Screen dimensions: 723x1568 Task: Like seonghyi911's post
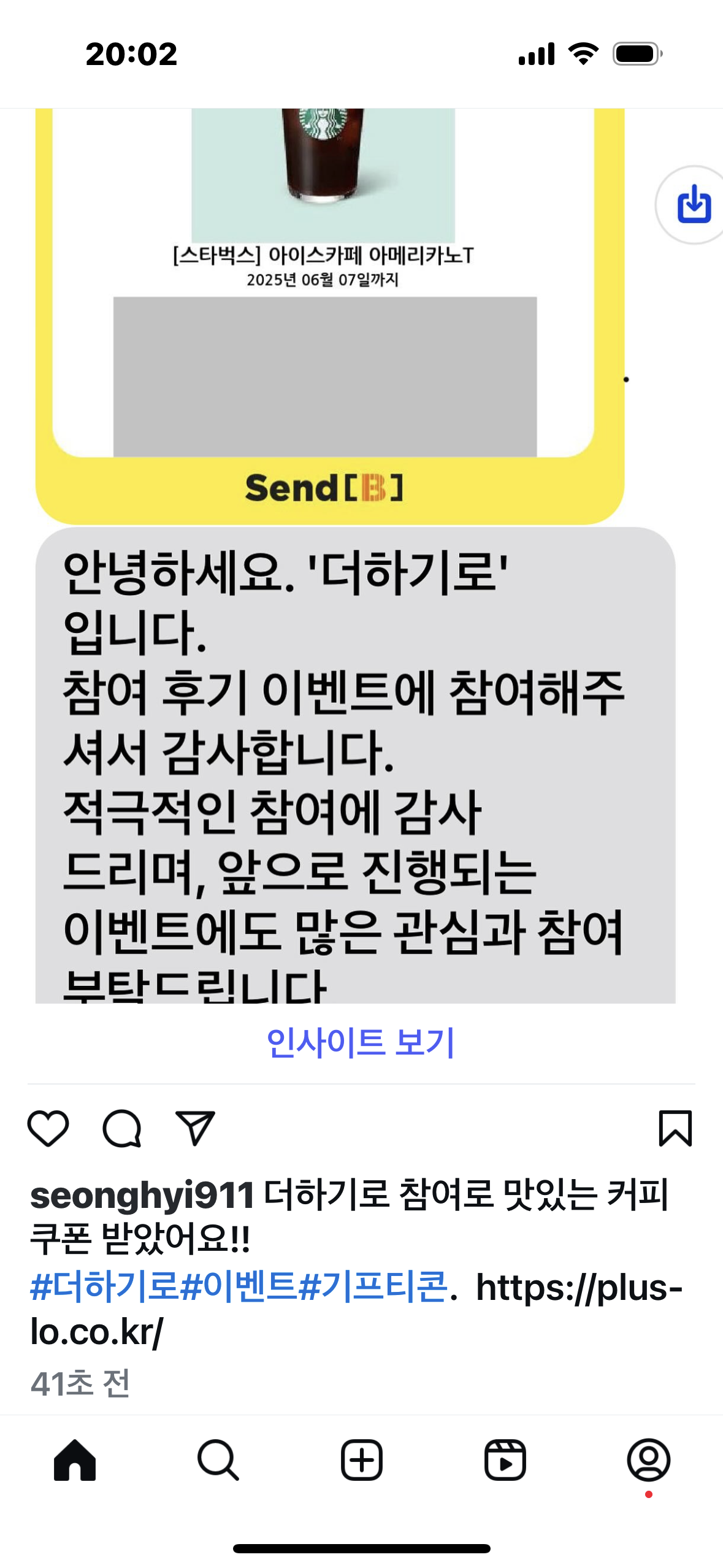pyautogui.click(x=48, y=1128)
